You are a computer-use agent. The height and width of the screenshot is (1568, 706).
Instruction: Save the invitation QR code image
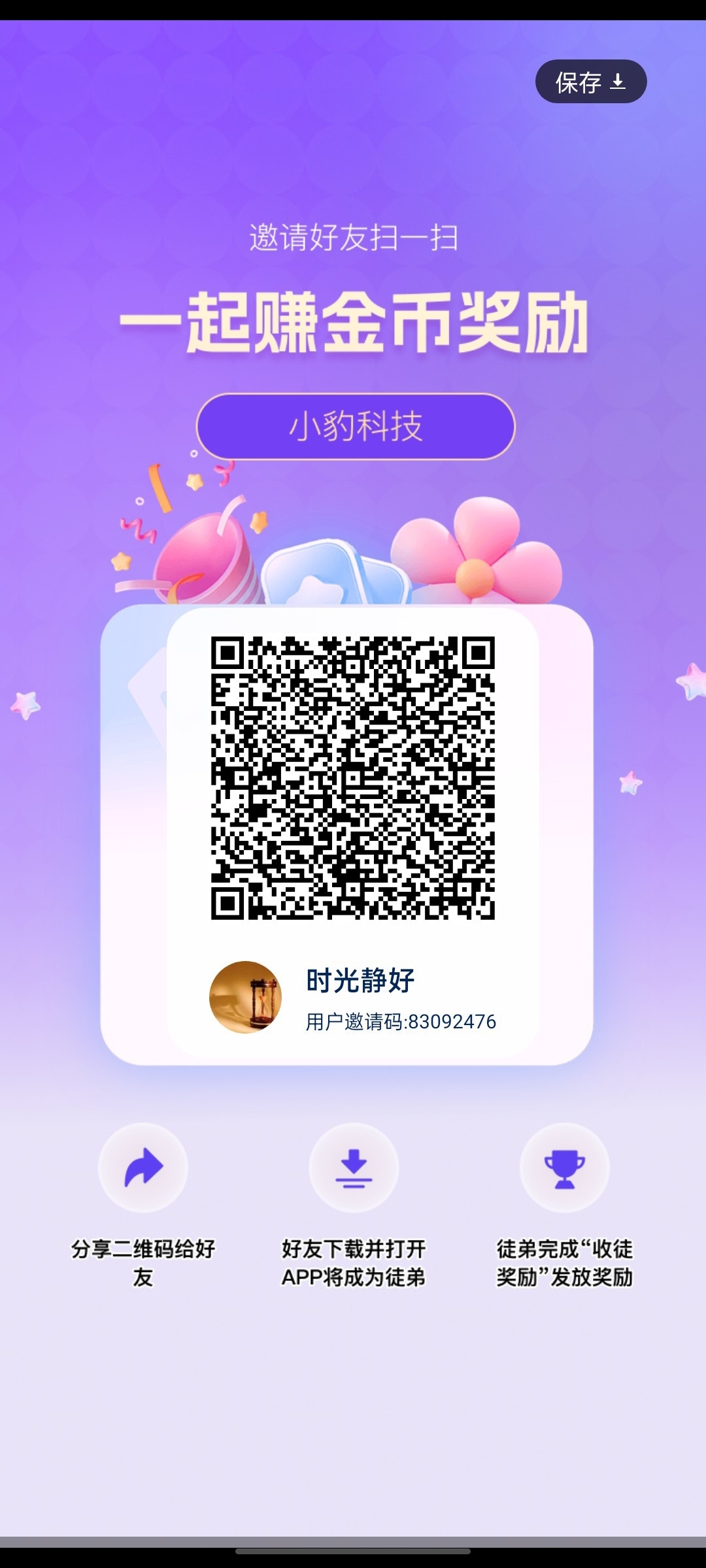590,82
